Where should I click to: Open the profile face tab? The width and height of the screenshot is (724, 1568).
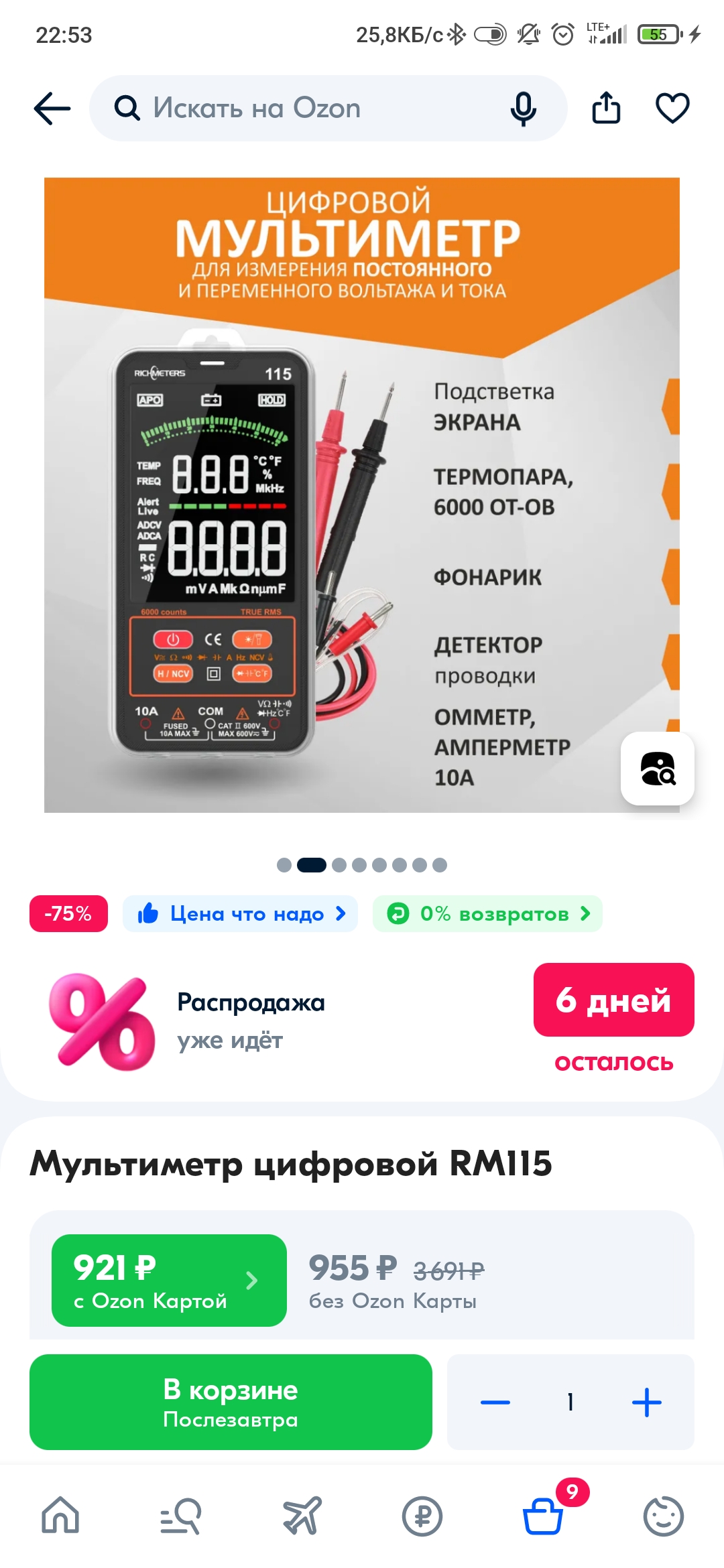tap(664, 1515)
